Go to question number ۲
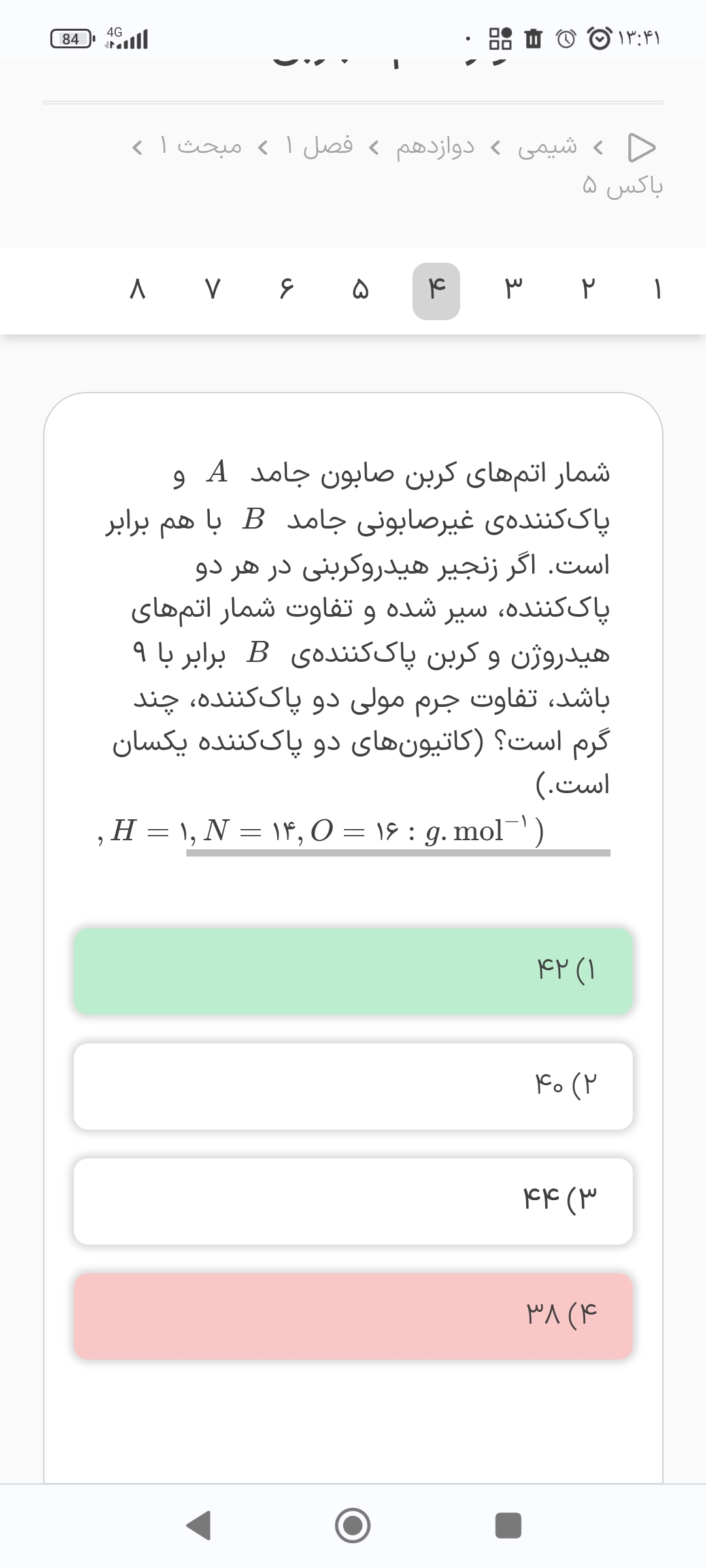The image size is (706, 1568). tap(586, 291)
